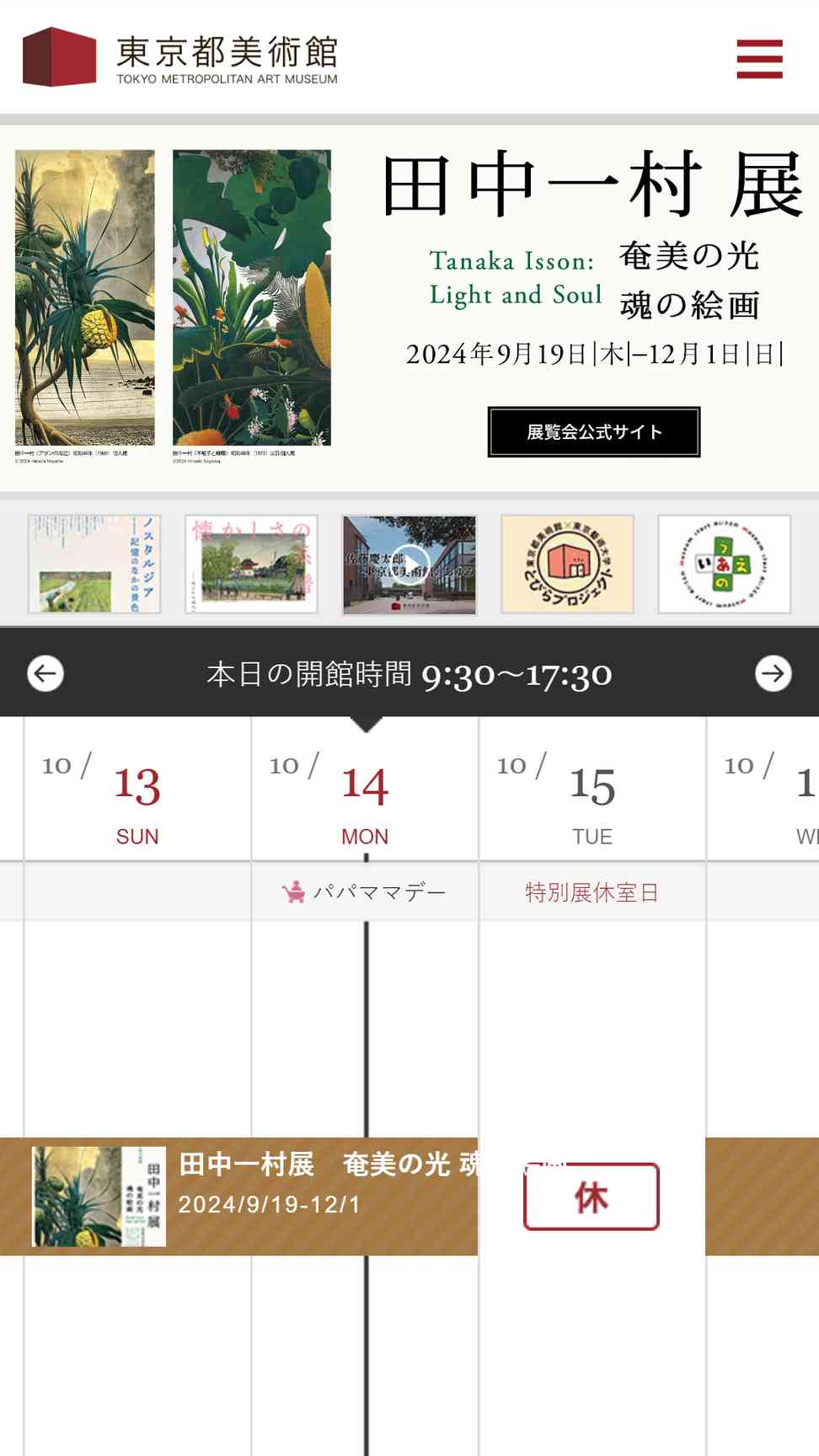Screen dimensions: 819x1456
Task: Open the ノスタルジア exhibition thumbnail
Action: click(x=94, y=564)
